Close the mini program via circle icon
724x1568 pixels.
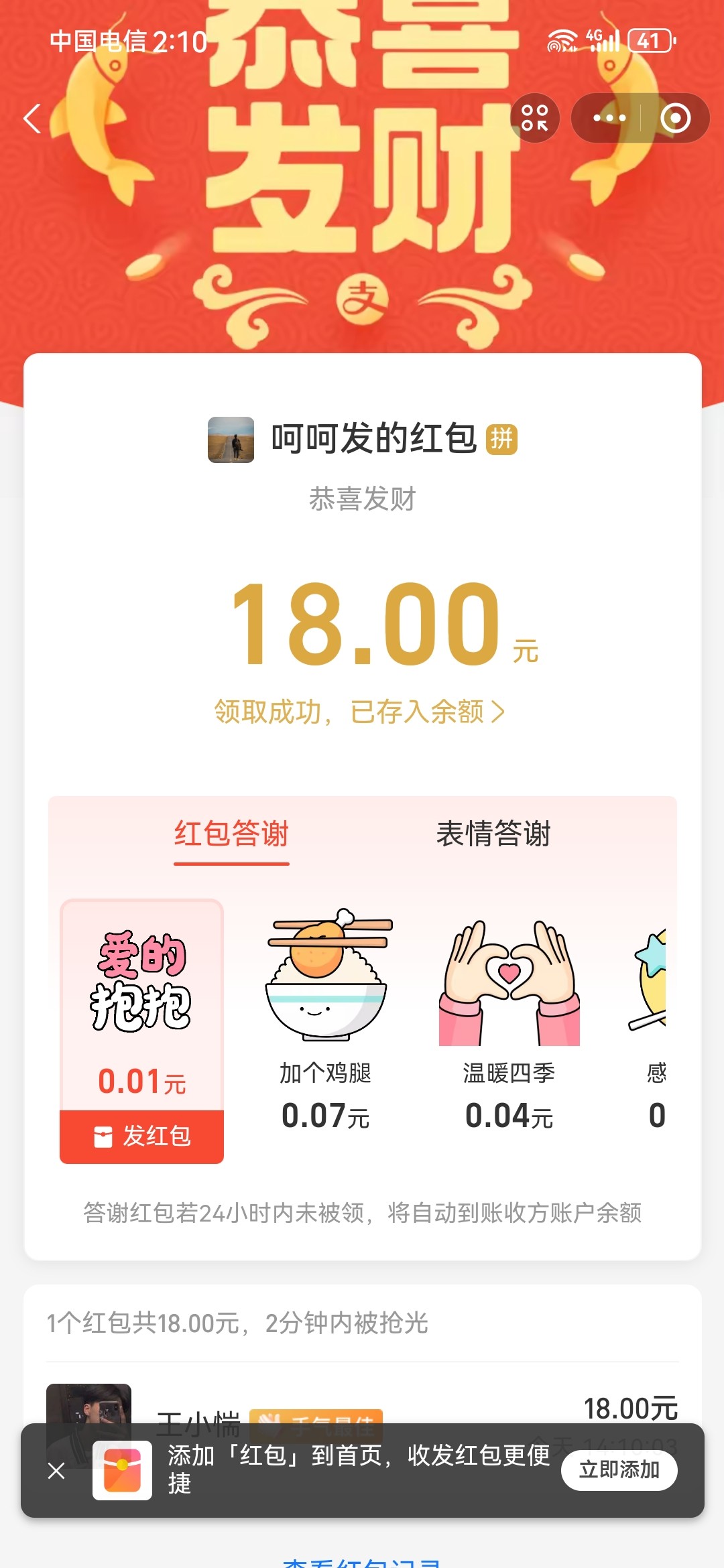pos(675,118)
